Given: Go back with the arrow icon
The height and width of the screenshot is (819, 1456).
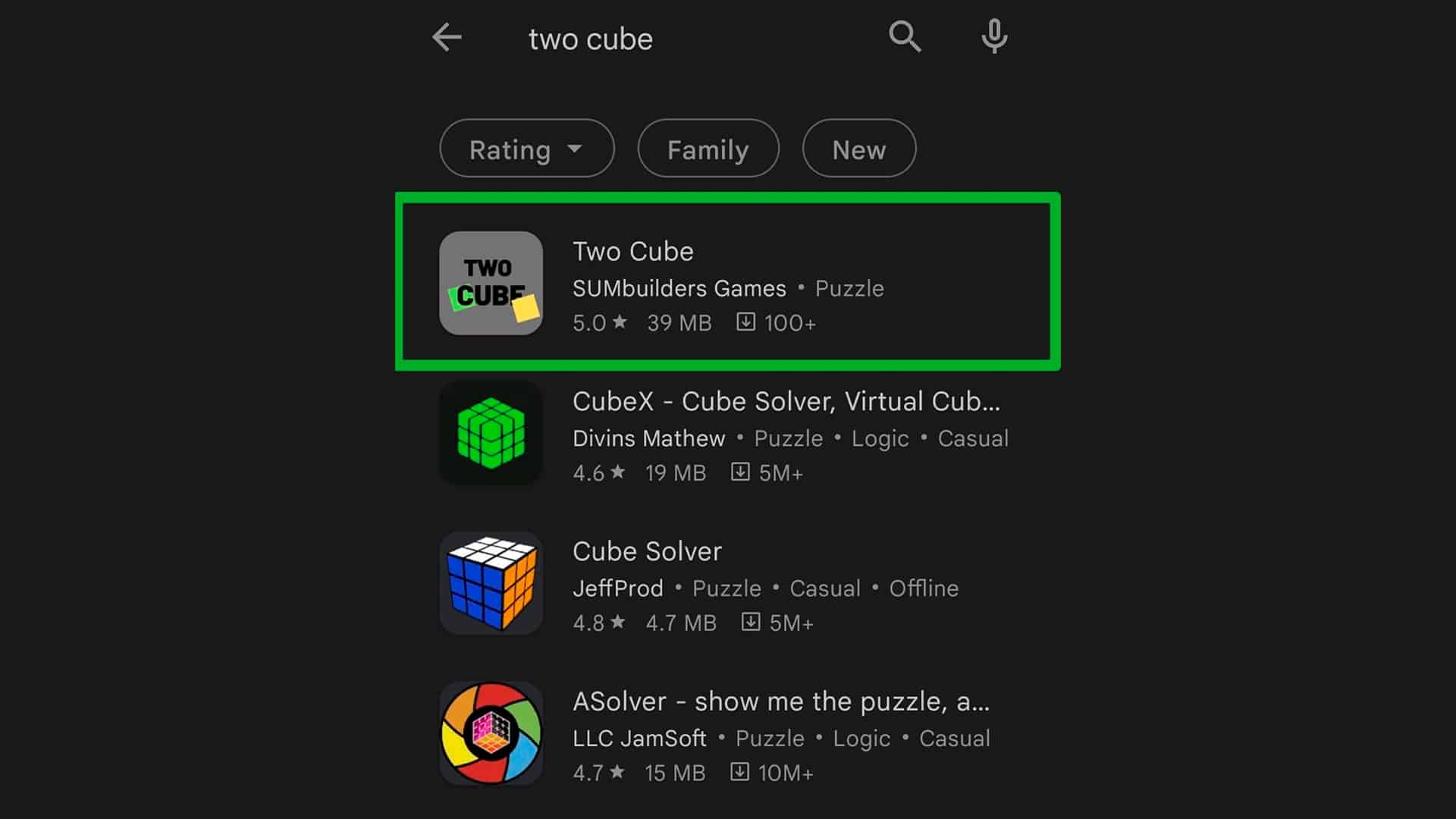Looking at the screenshot, I should (x=447, y=37).
